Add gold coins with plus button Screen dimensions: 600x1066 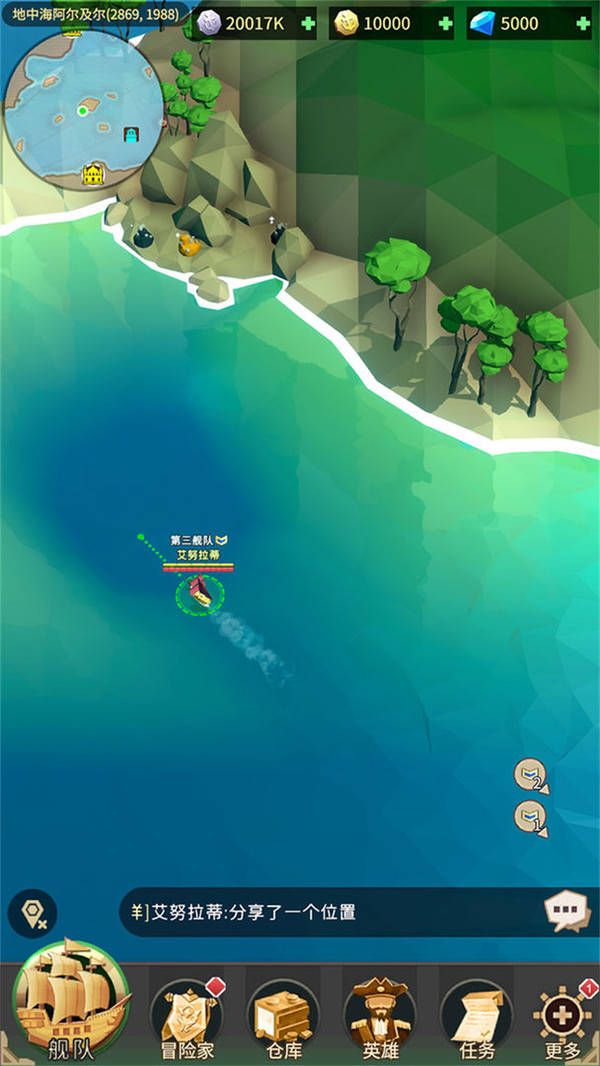coord(444,23)
